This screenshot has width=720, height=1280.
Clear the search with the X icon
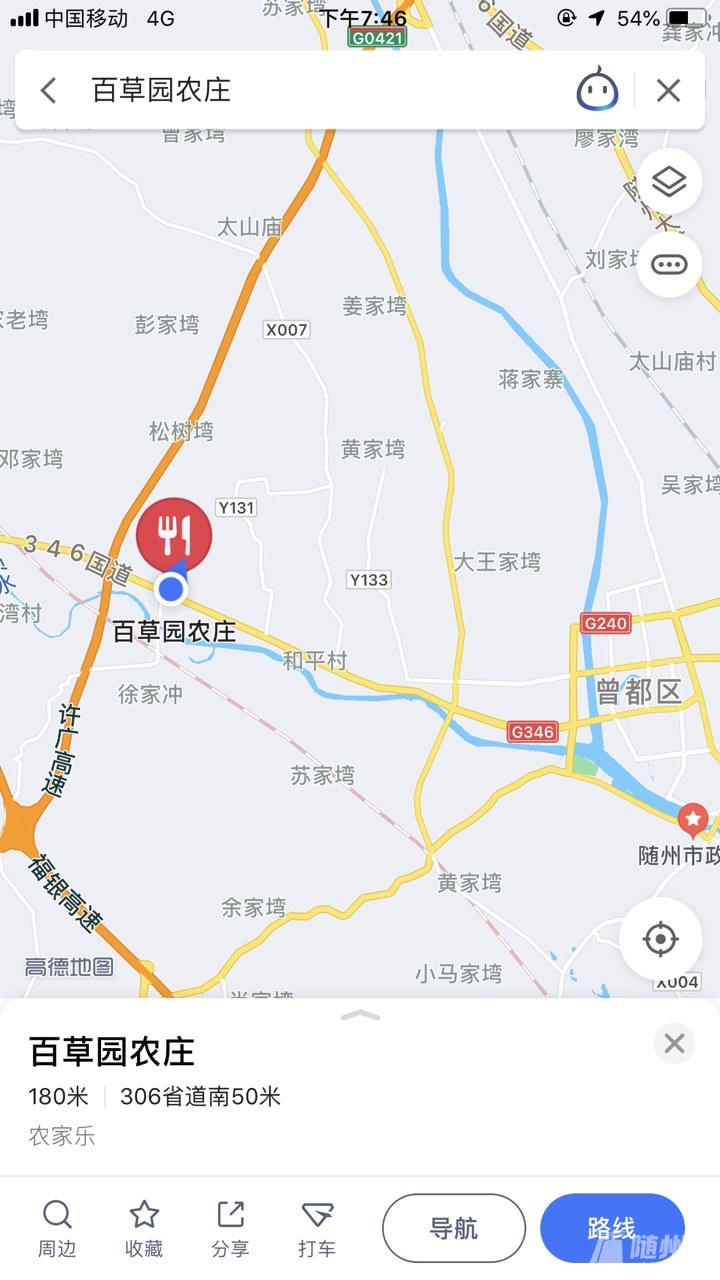pos(668,91)
